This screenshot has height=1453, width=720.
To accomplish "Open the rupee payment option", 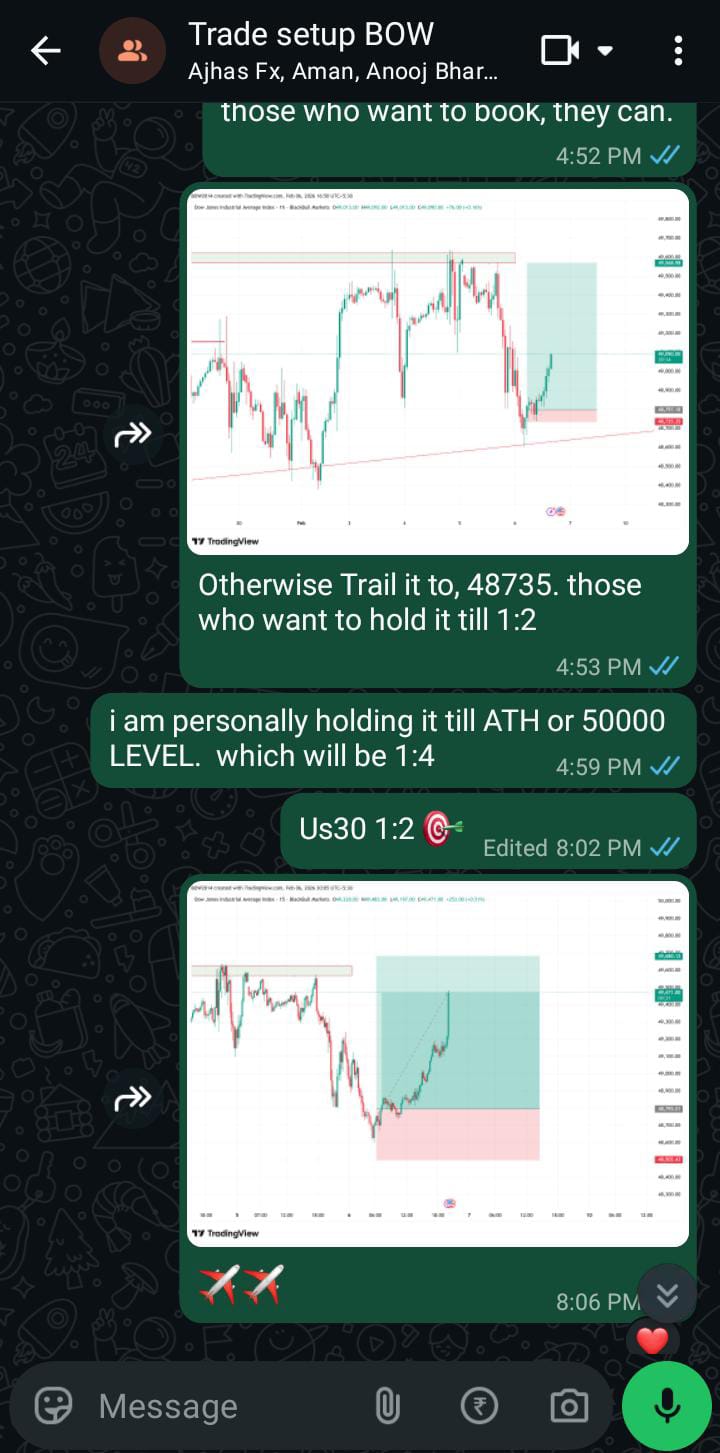I will tap(479, 1406).
